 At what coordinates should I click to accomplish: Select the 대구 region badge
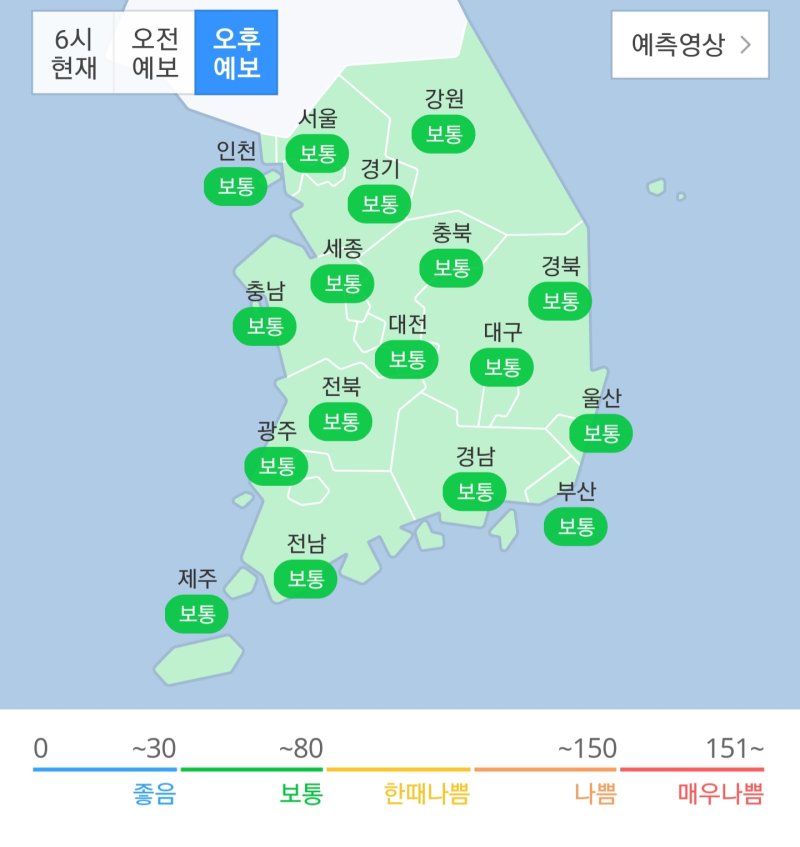point(502,366)
